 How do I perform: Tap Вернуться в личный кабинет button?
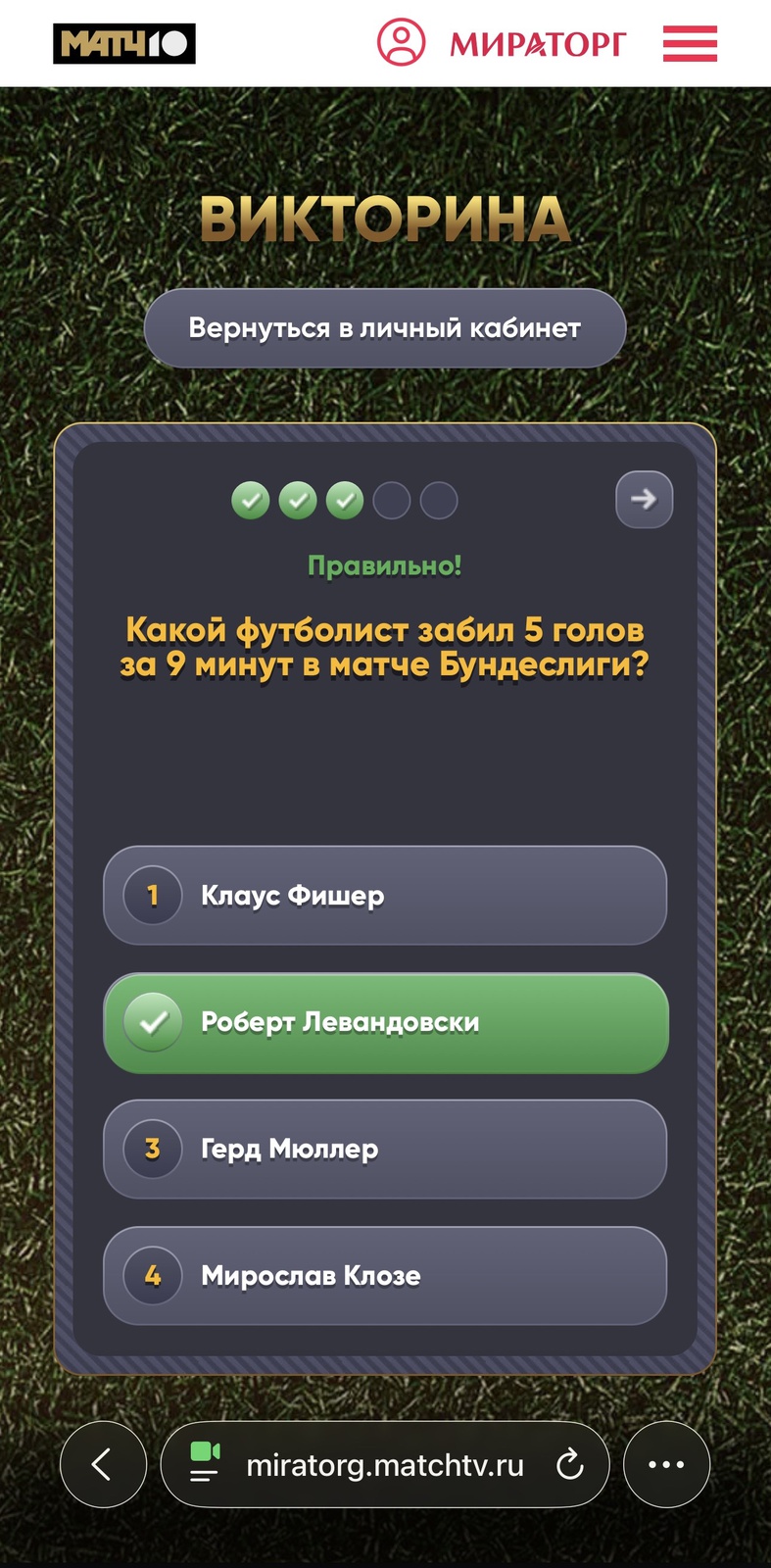[x=384, y=328]
